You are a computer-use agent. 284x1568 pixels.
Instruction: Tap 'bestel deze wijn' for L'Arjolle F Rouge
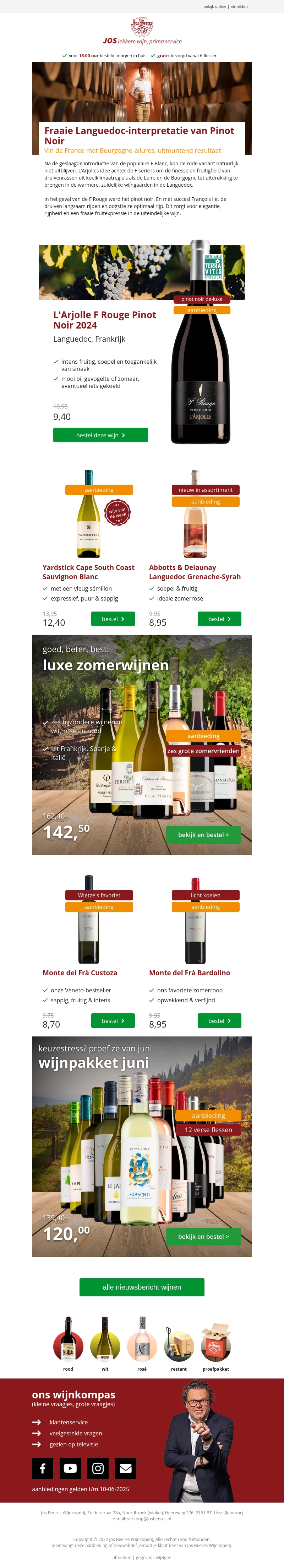(100, 435)
